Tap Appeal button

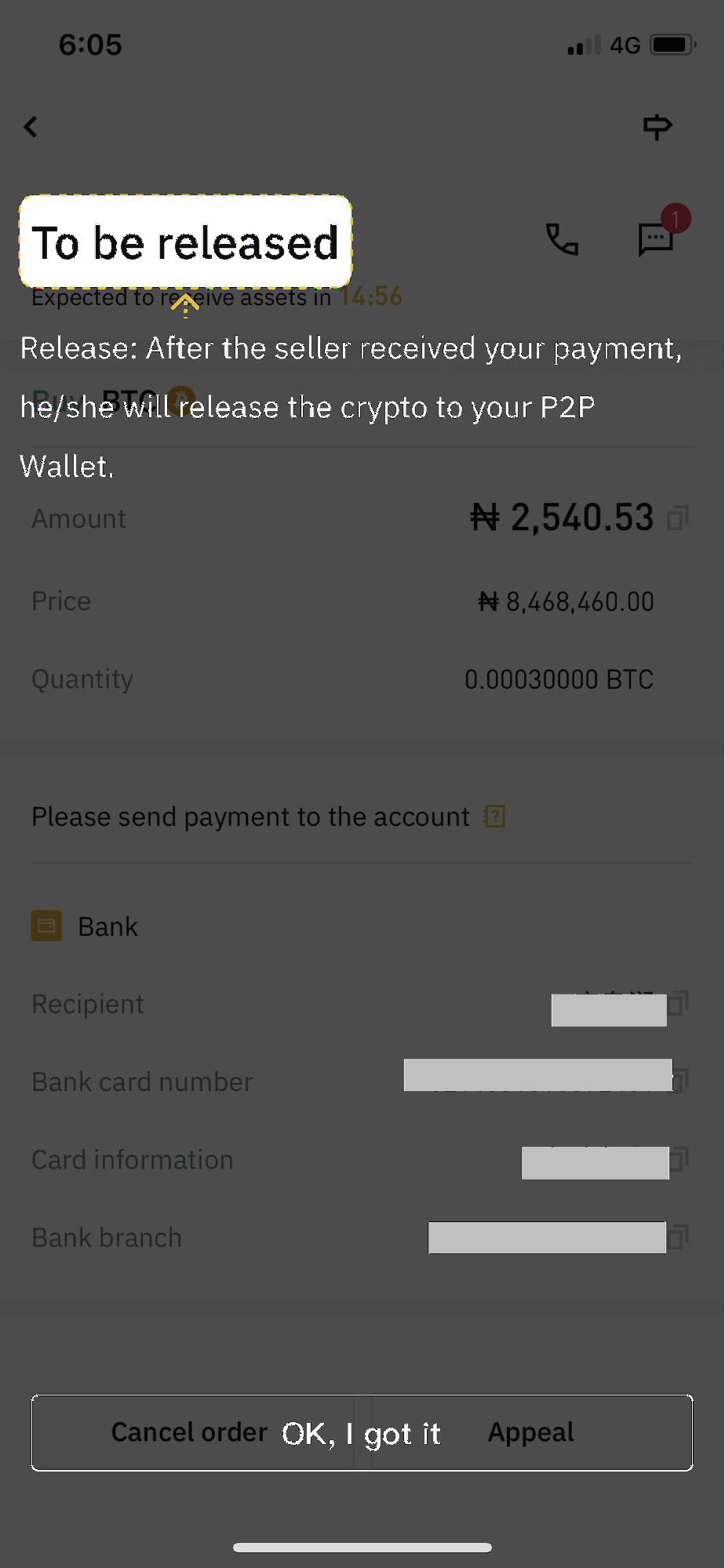click(531, 1433)
